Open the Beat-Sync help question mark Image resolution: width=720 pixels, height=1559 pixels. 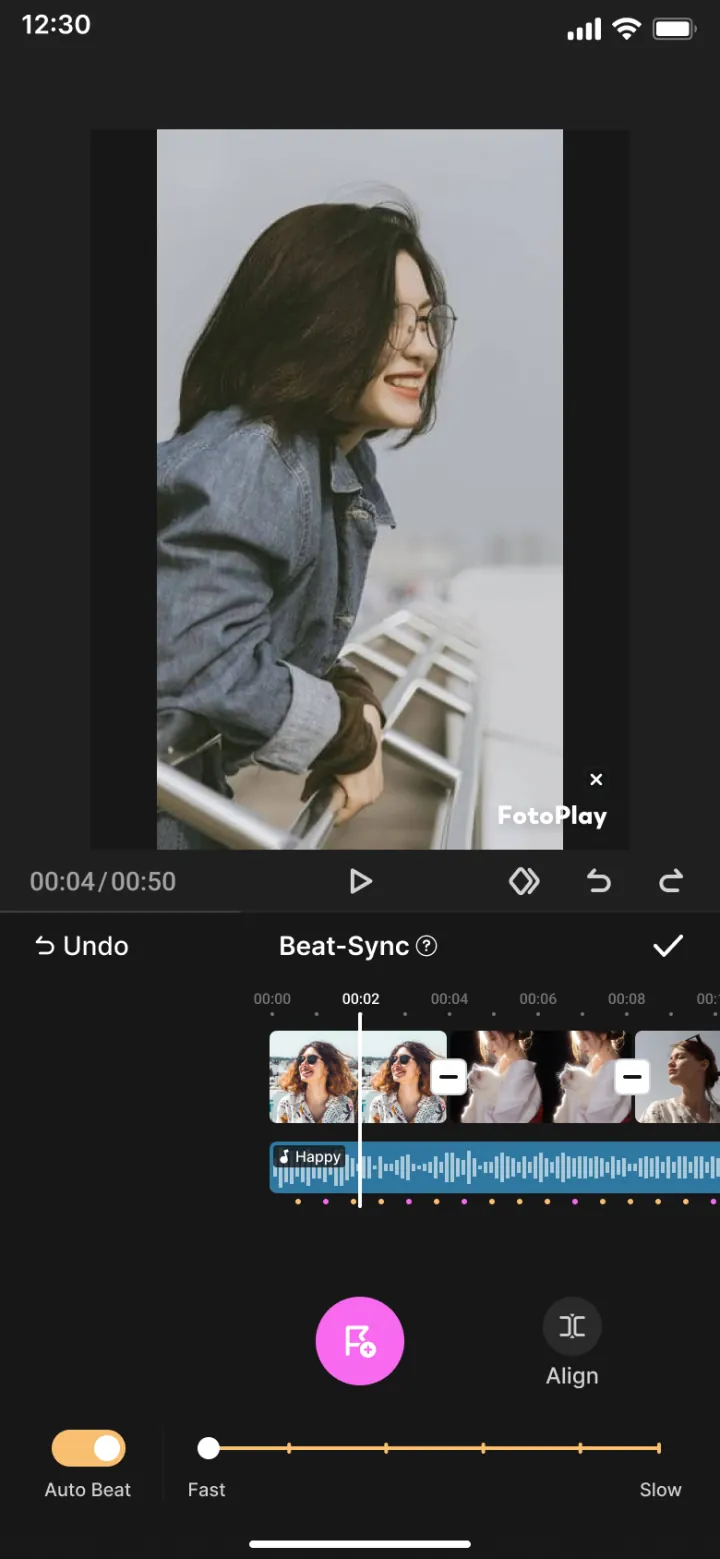click(427, 946)
